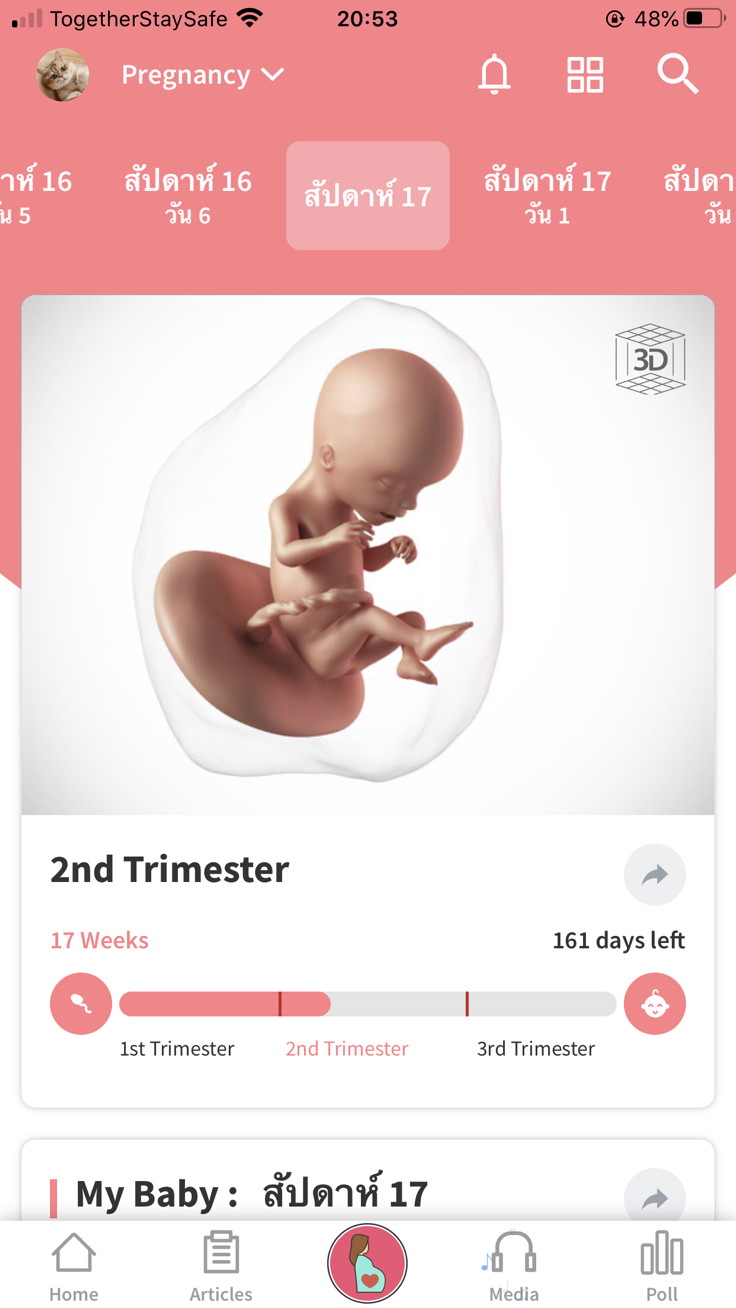Tap the search magnifier icon
Viewport: 736px width, 1308px height.
pos(677,75)
